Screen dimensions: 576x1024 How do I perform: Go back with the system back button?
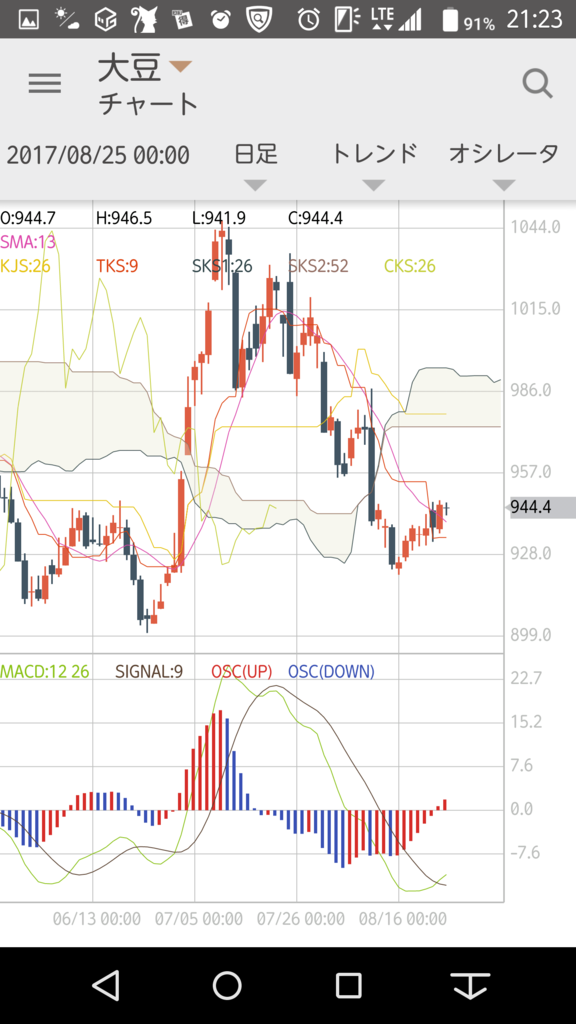coord(106,985)
